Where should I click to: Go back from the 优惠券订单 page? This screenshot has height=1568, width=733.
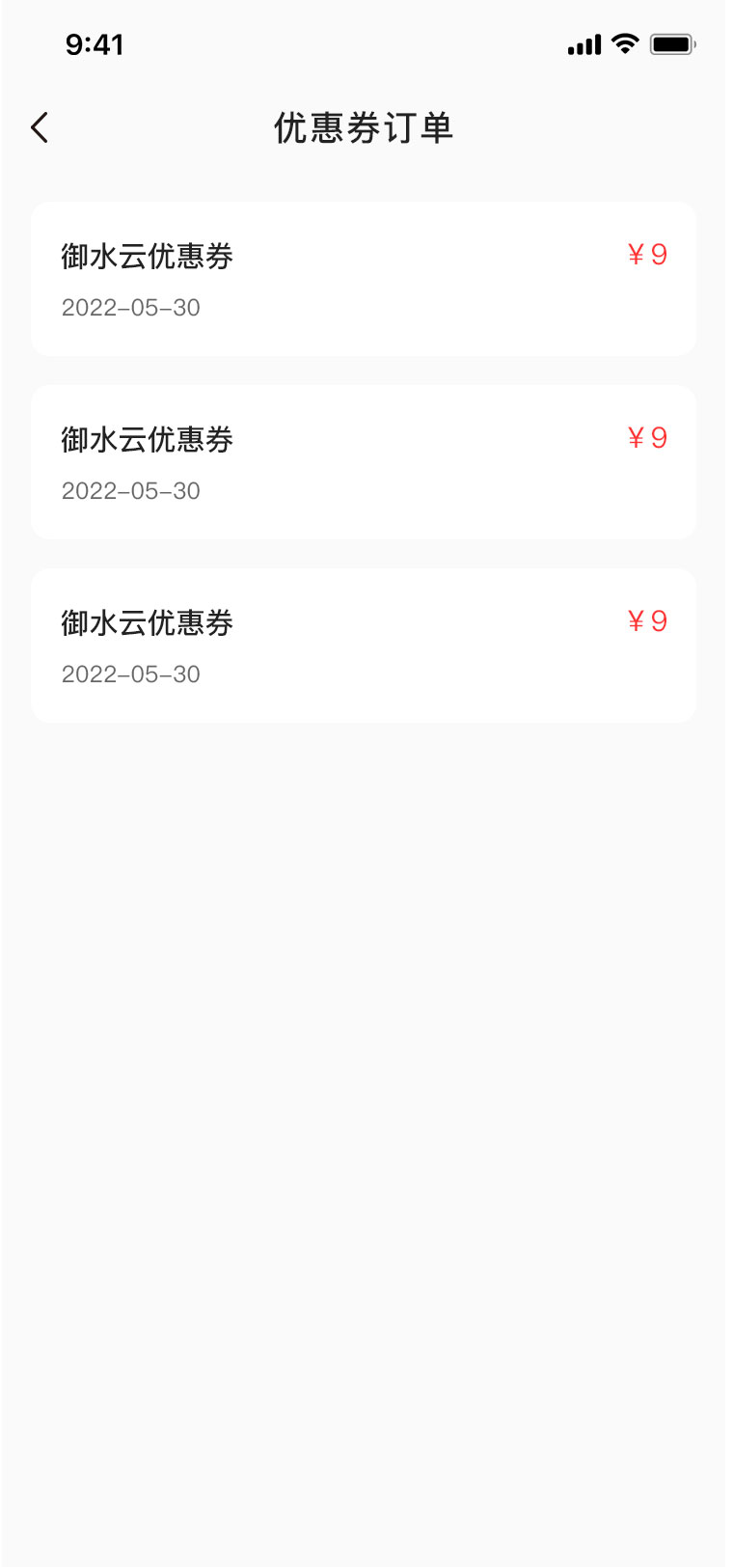40,127
